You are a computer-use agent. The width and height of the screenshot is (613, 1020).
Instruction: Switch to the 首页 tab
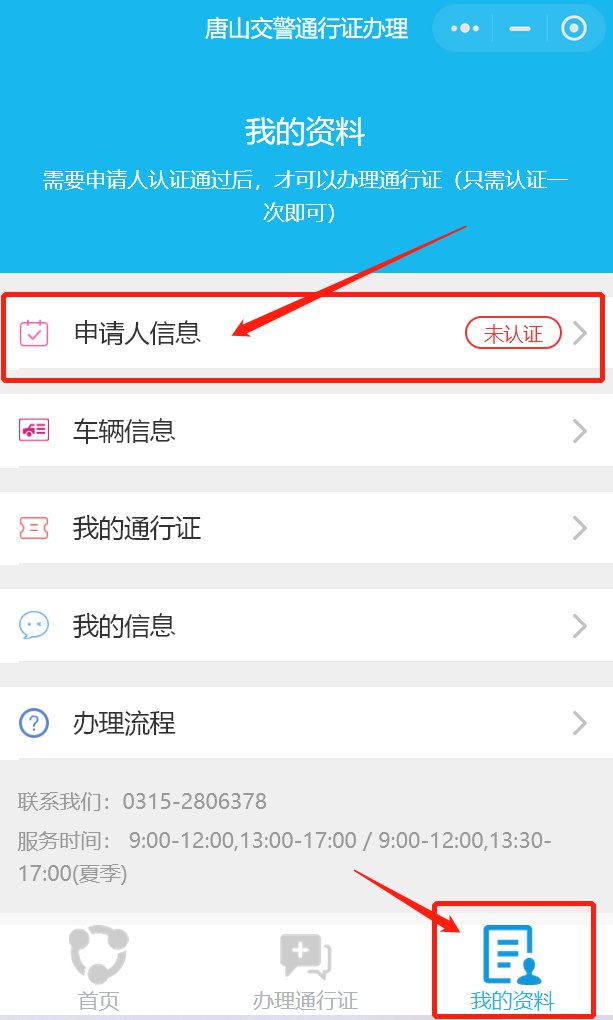(x=98, y=968)
